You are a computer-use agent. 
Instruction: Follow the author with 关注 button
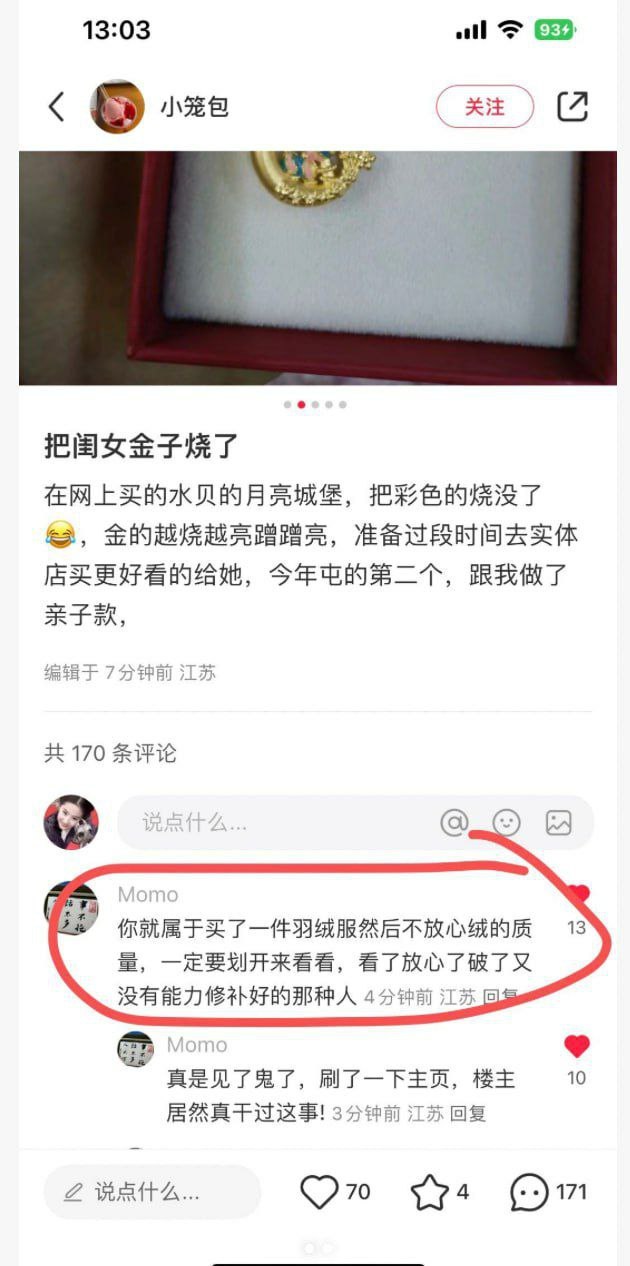point(485,107)
